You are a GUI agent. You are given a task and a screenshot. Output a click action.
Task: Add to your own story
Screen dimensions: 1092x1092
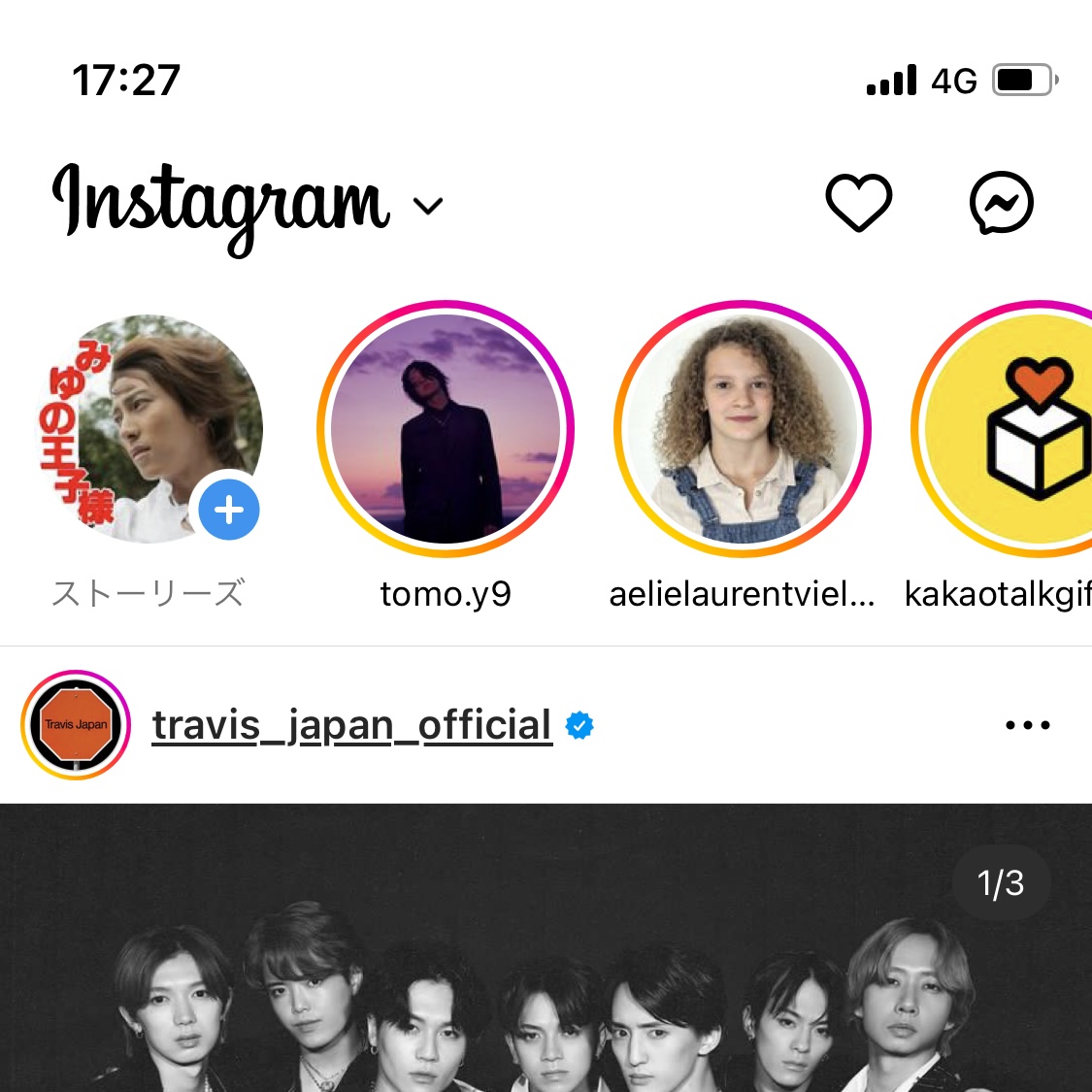229,510
